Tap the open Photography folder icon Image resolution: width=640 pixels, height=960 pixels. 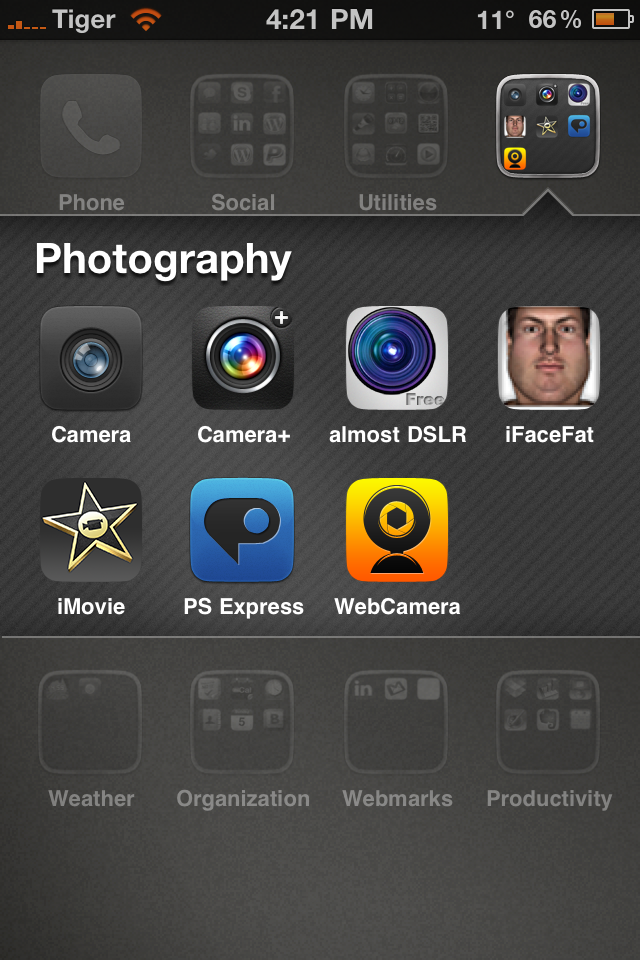pyautogui.click(x=548, y=126)
